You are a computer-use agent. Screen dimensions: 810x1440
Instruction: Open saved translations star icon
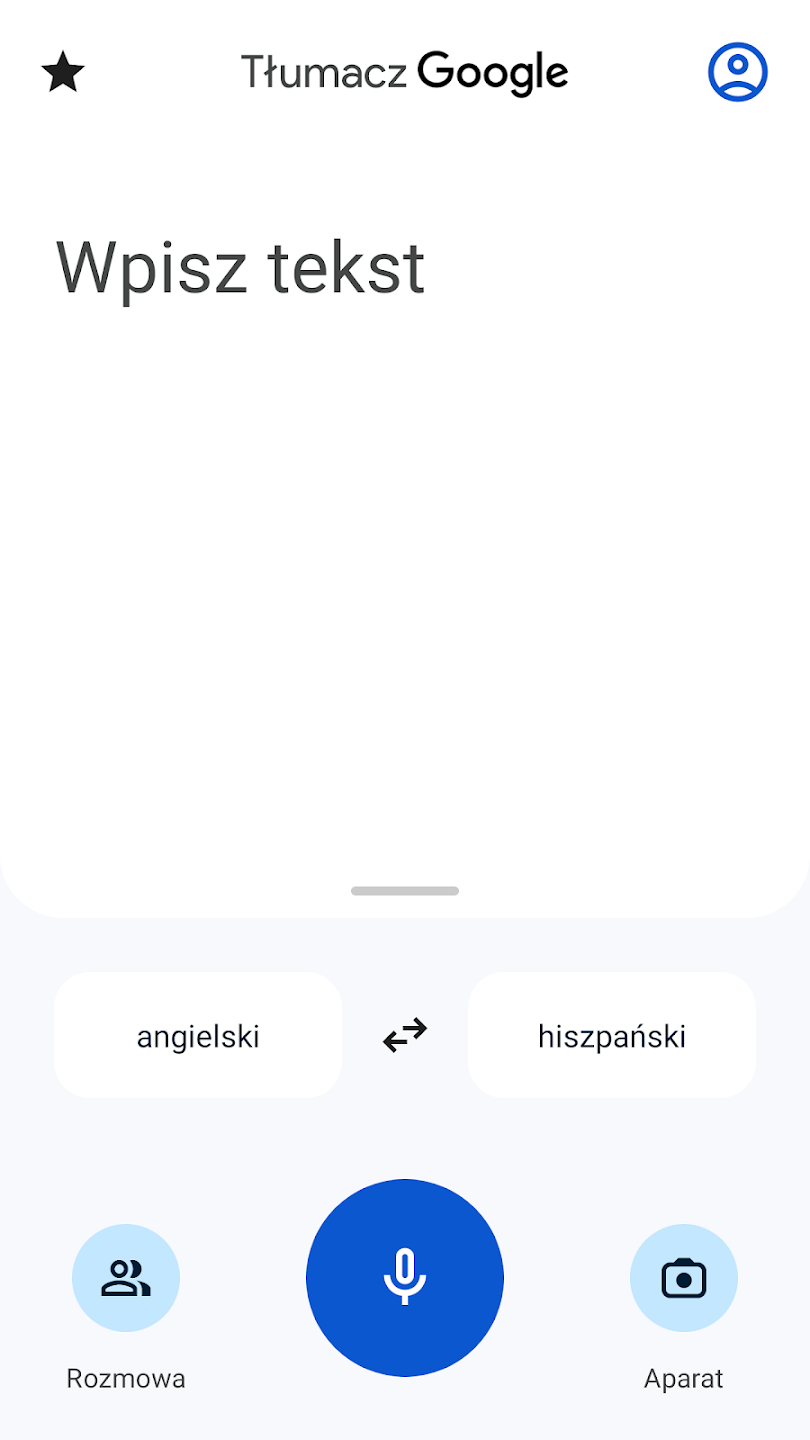click(x=63, y=73)
